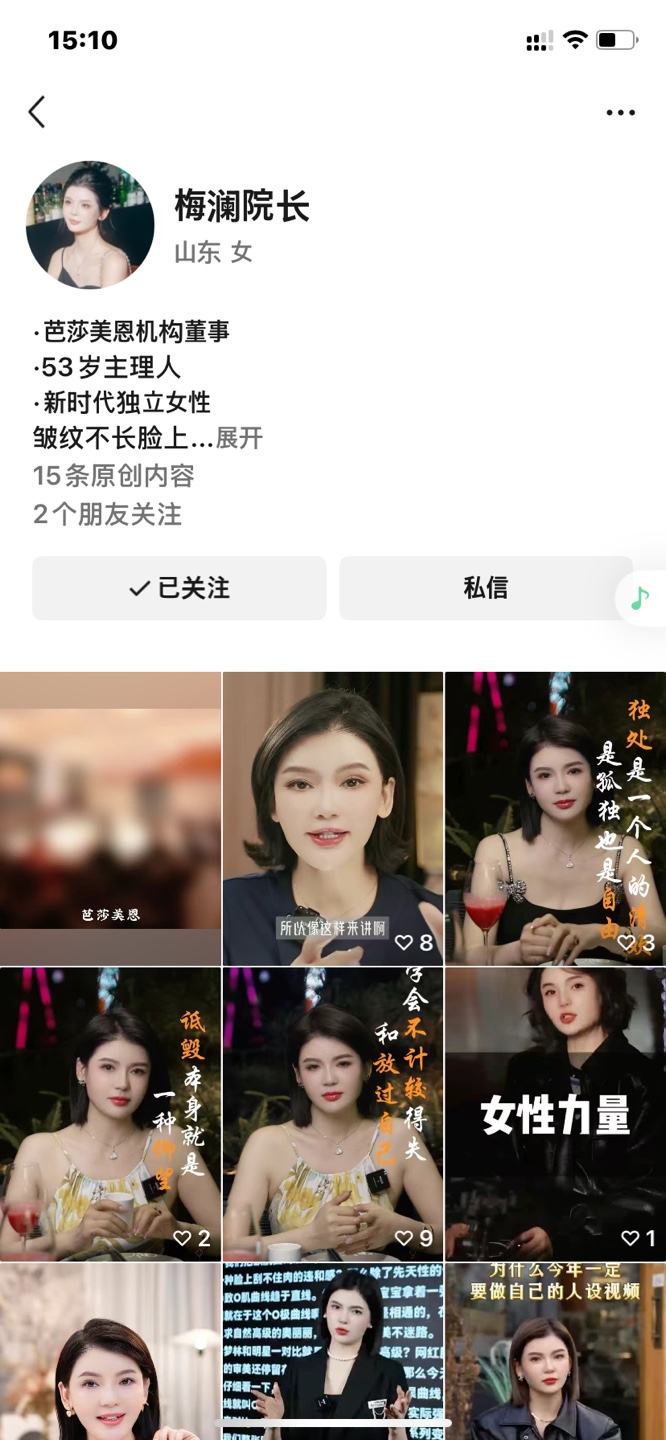Open the 女性力量 video
666x1440 pixels.
tap(555, 1112)
